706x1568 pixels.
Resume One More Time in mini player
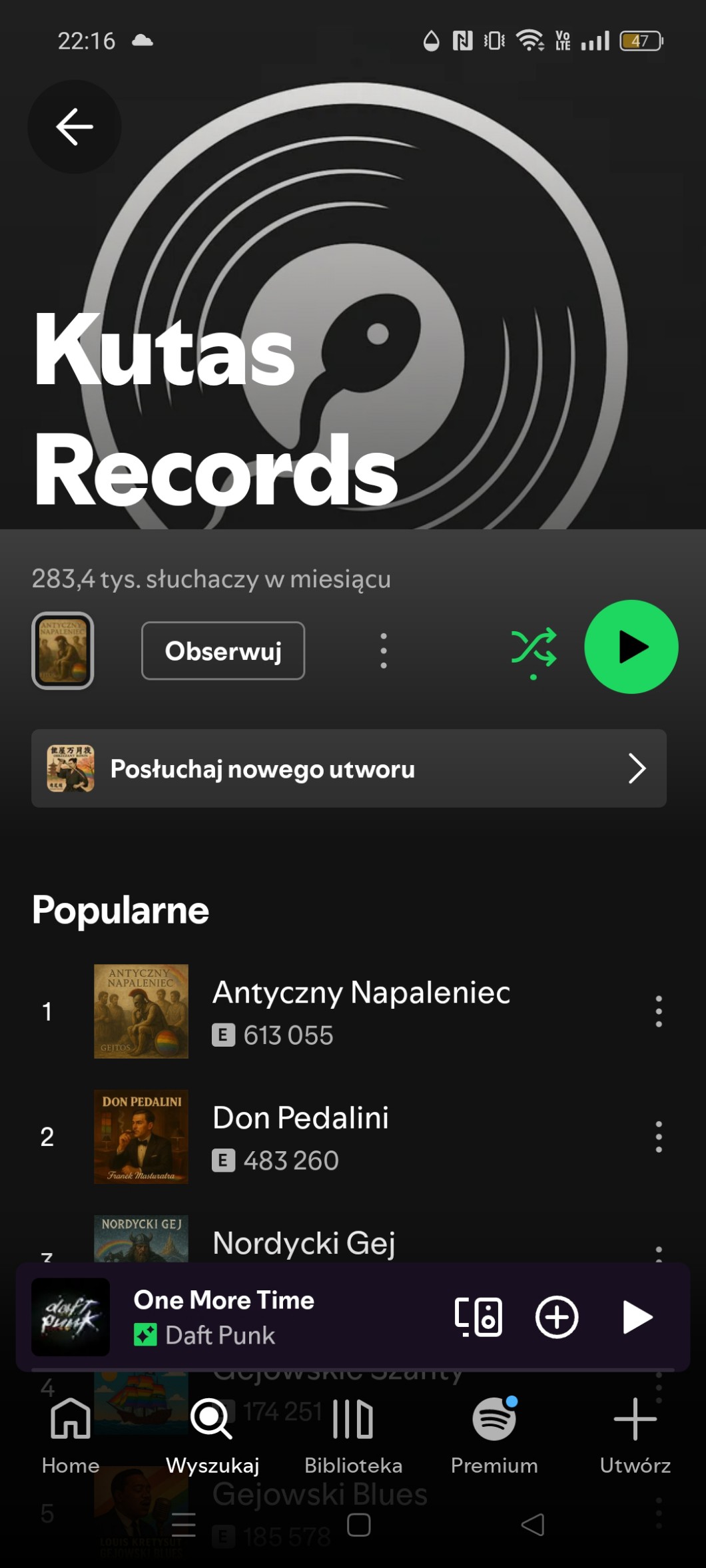click(x=636, y=1316)
